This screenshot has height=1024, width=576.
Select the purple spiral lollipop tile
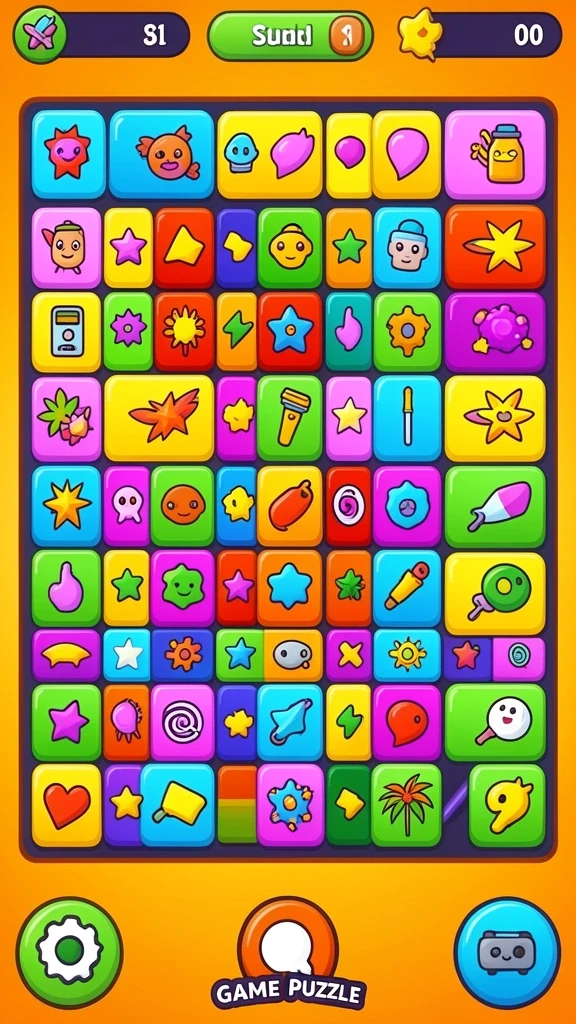coord(183,723)
